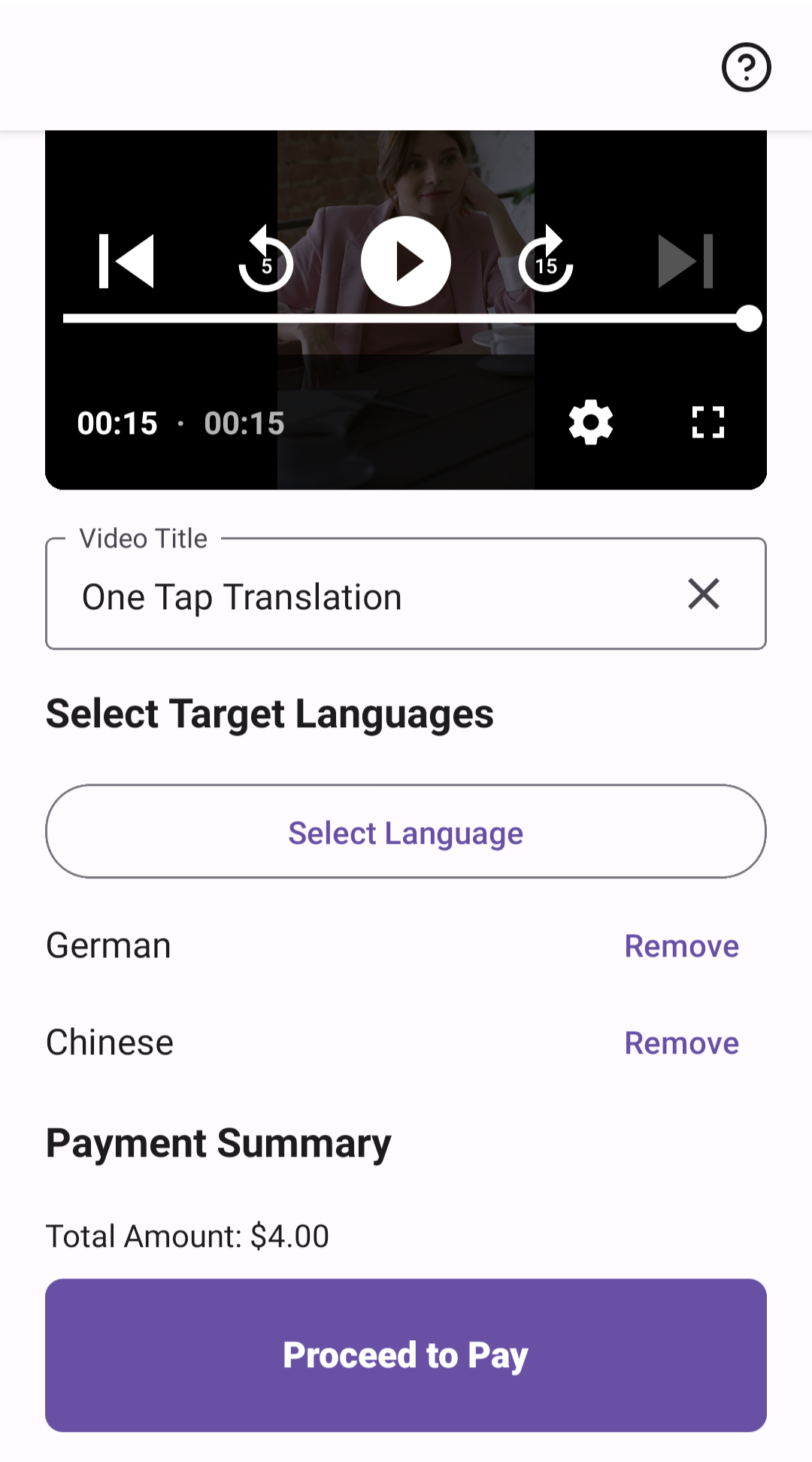Tap the video progress bar

coord(406,318)
